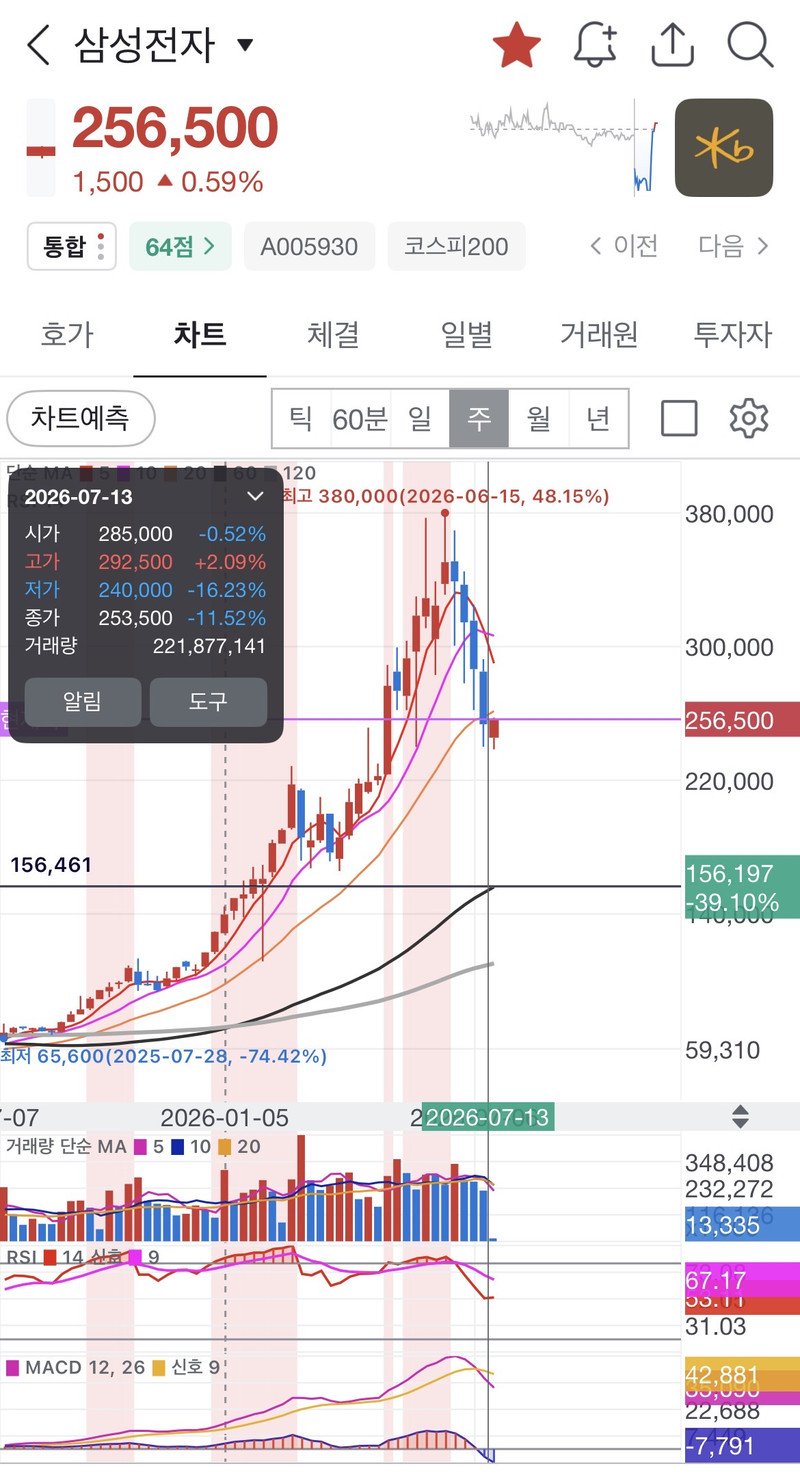Screen dimensions: 800x1475
Task: Tap the 알림 button in the popup
Action: (83, 702)
